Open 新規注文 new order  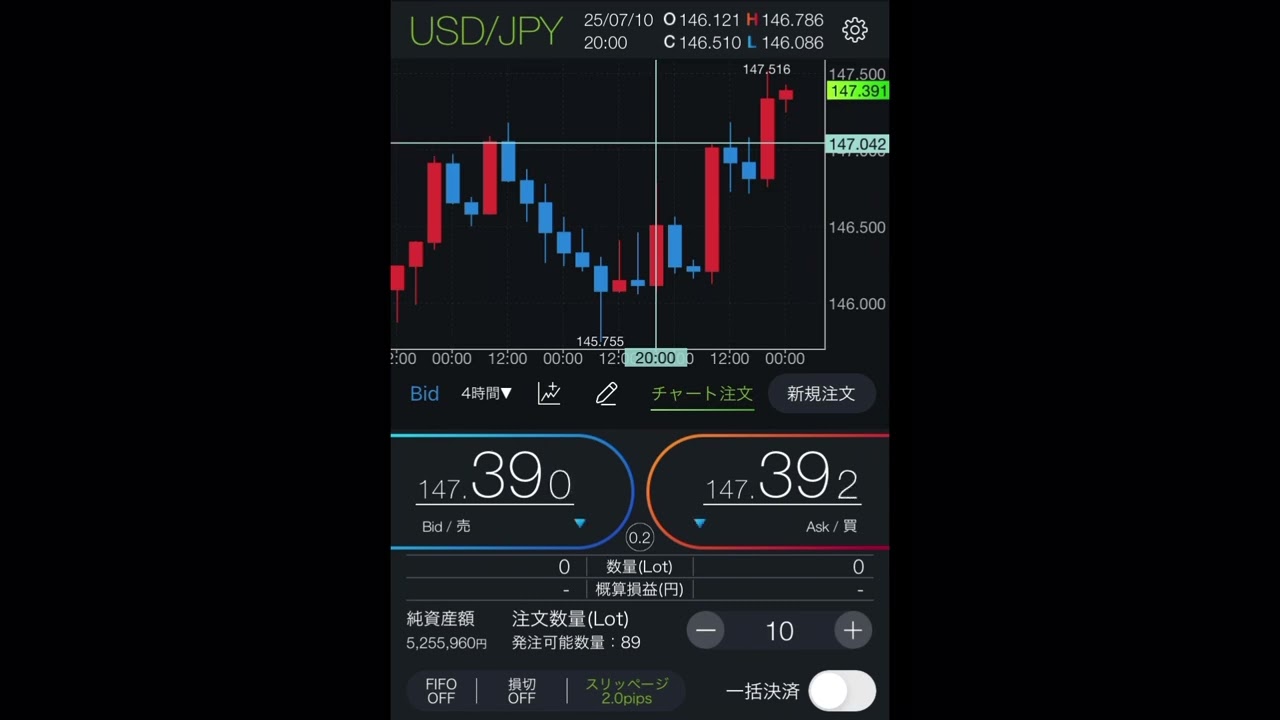click(x=820, y=394)
